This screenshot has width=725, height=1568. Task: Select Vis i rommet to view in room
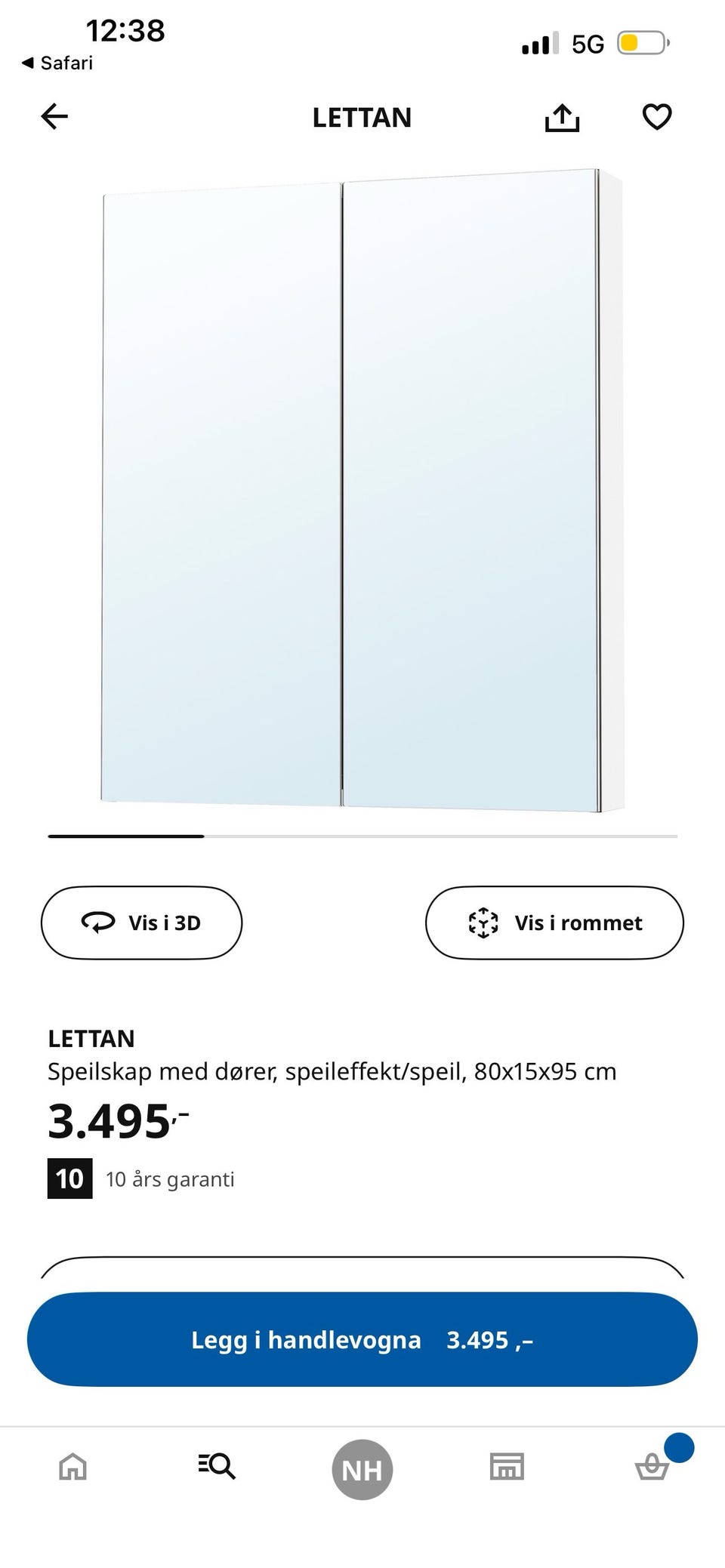(555, 922)
